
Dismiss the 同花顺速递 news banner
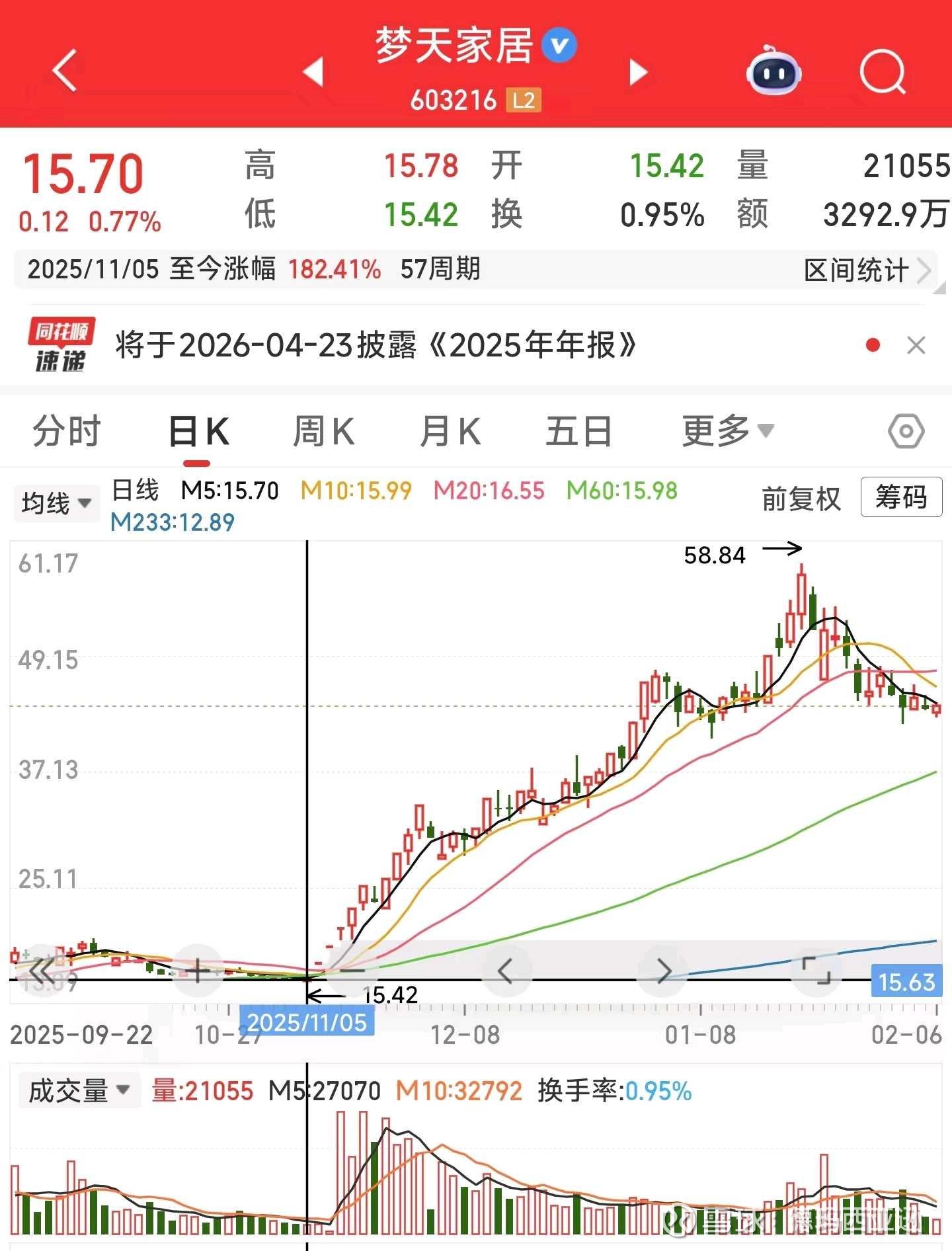(916, 345)
